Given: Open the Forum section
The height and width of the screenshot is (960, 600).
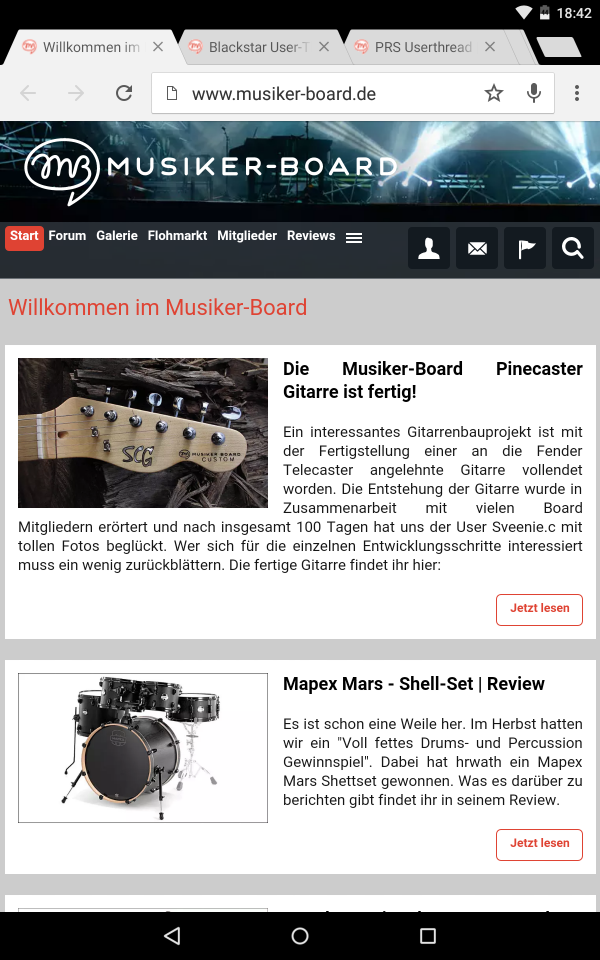Looking at the screenshot, I should click(x=67, y=236).
